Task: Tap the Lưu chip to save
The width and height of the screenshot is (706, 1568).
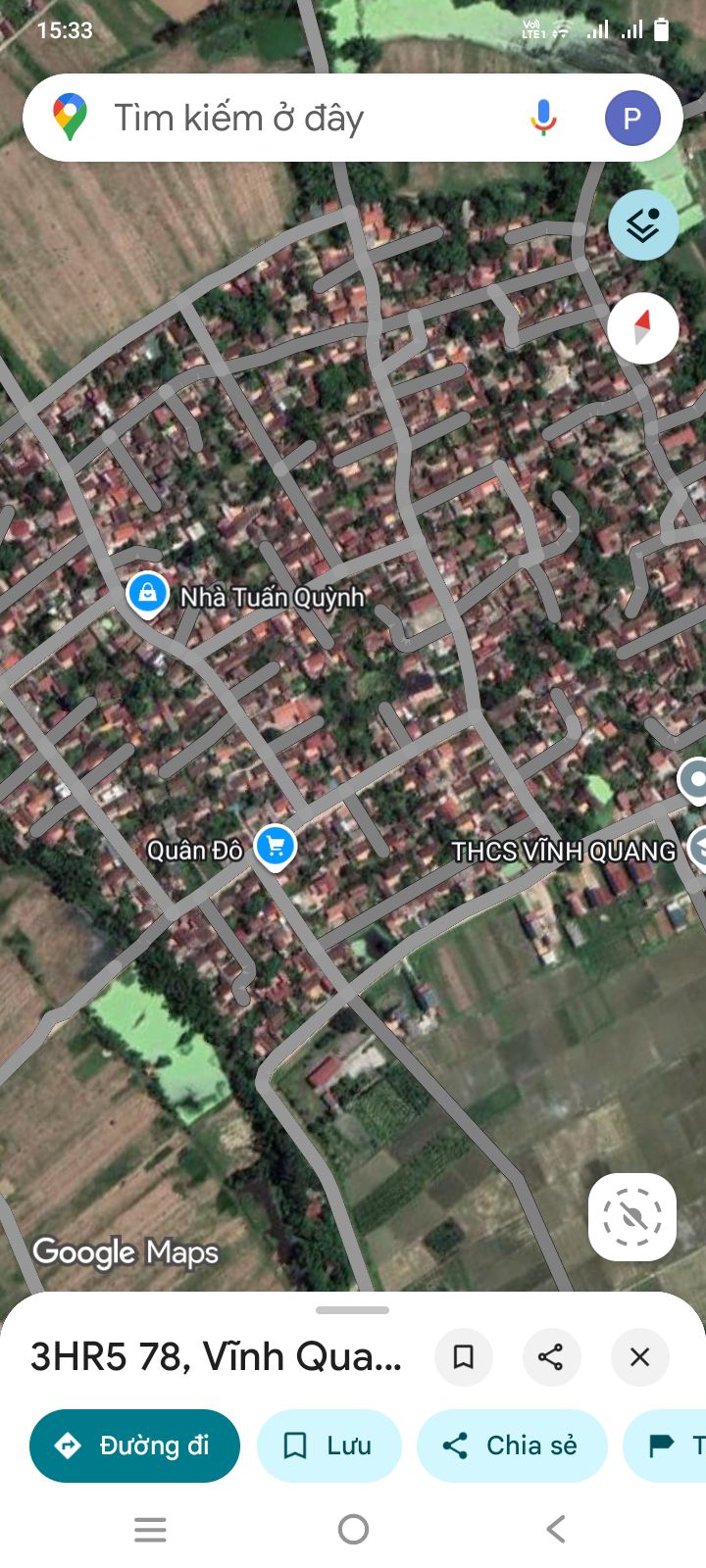Action: (x=328, y=1445)
